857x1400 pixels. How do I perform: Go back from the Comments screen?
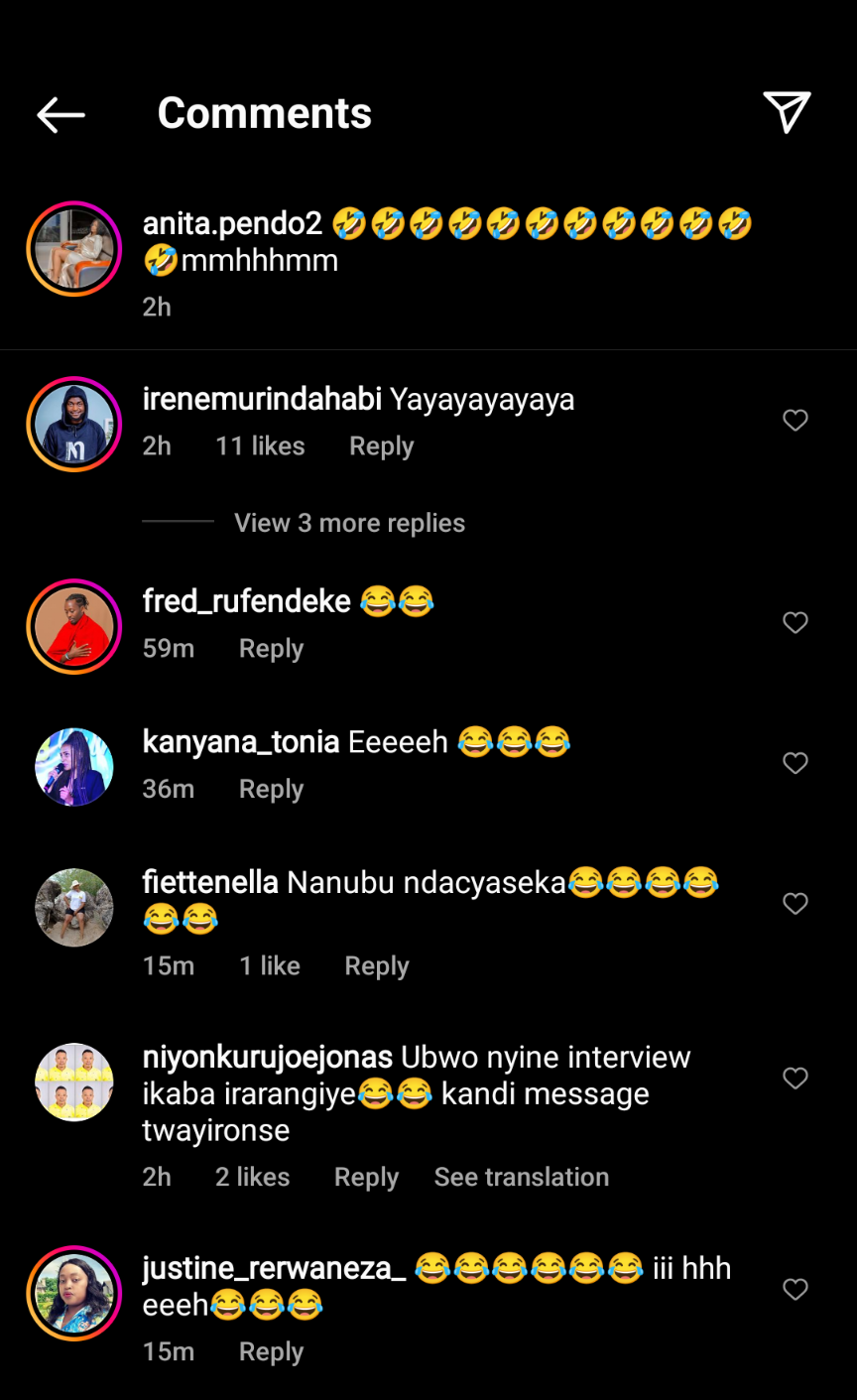pos(61,115)
